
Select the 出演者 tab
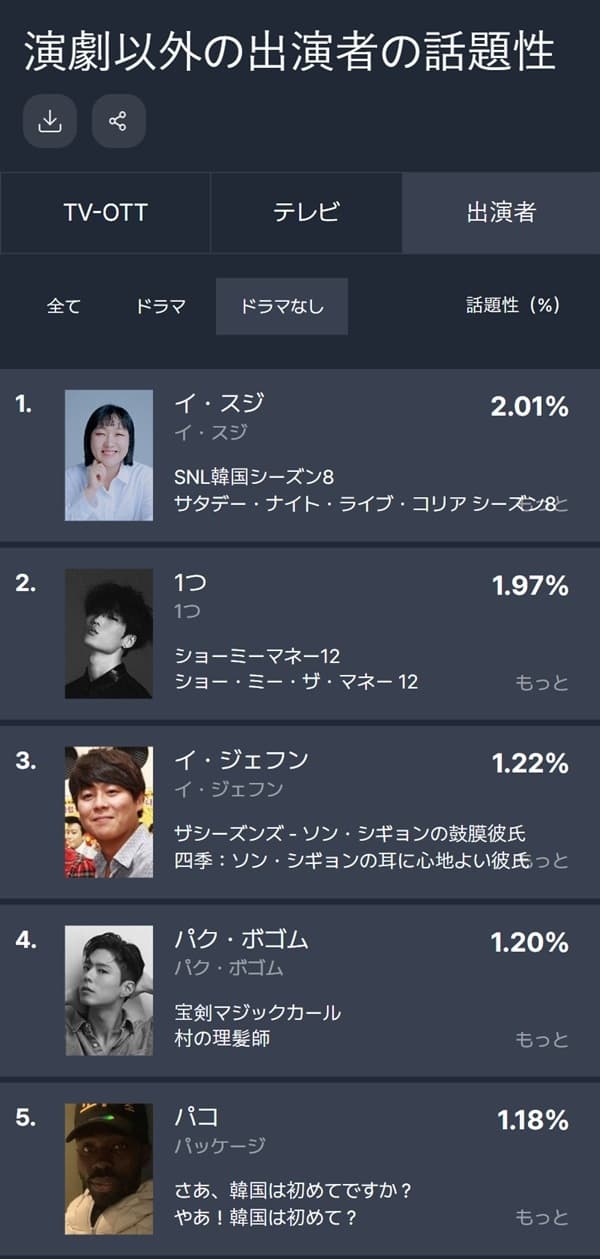500,213
